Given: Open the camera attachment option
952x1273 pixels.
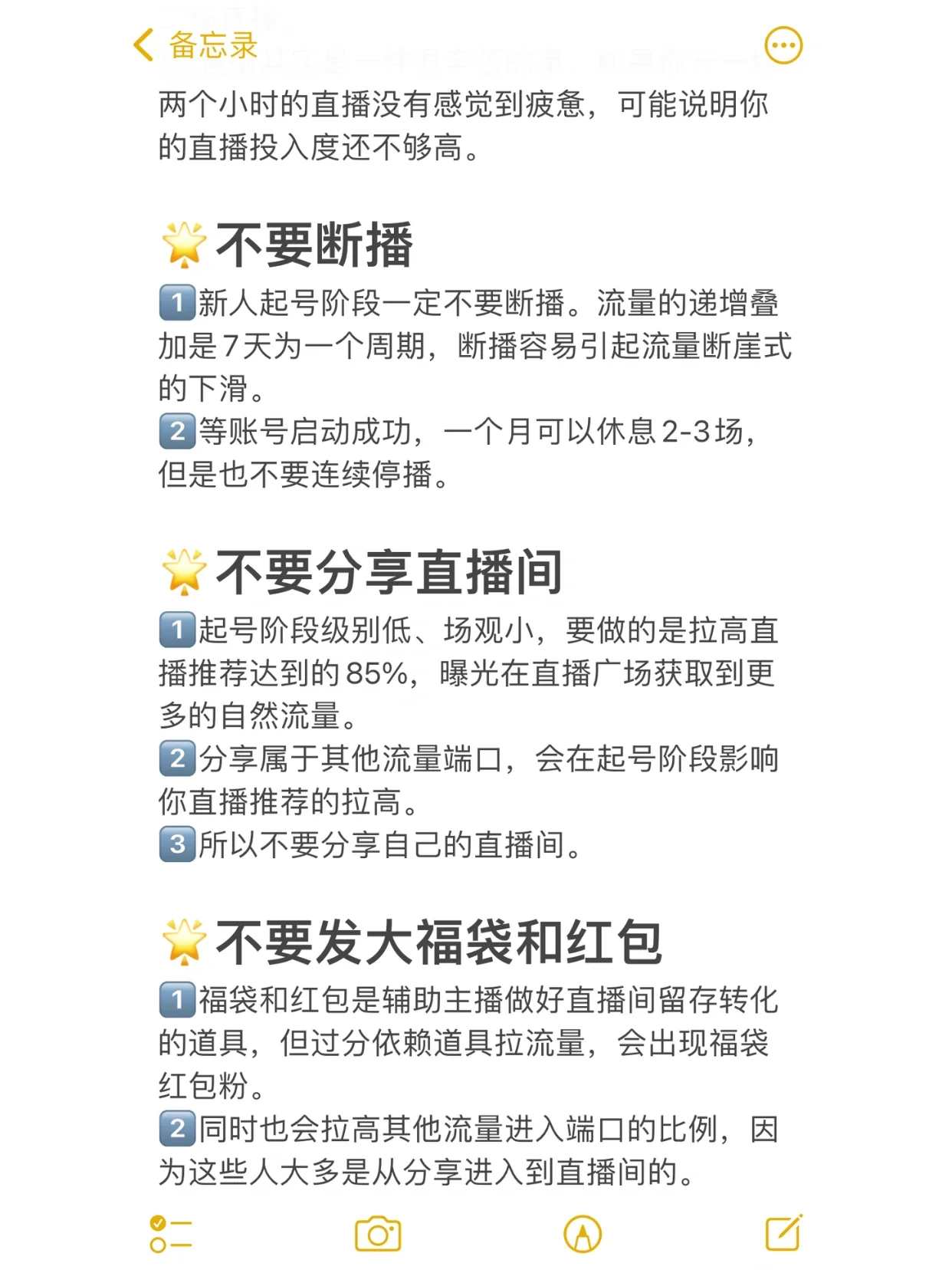Looking at the screenshot, I should [378, 1234].
